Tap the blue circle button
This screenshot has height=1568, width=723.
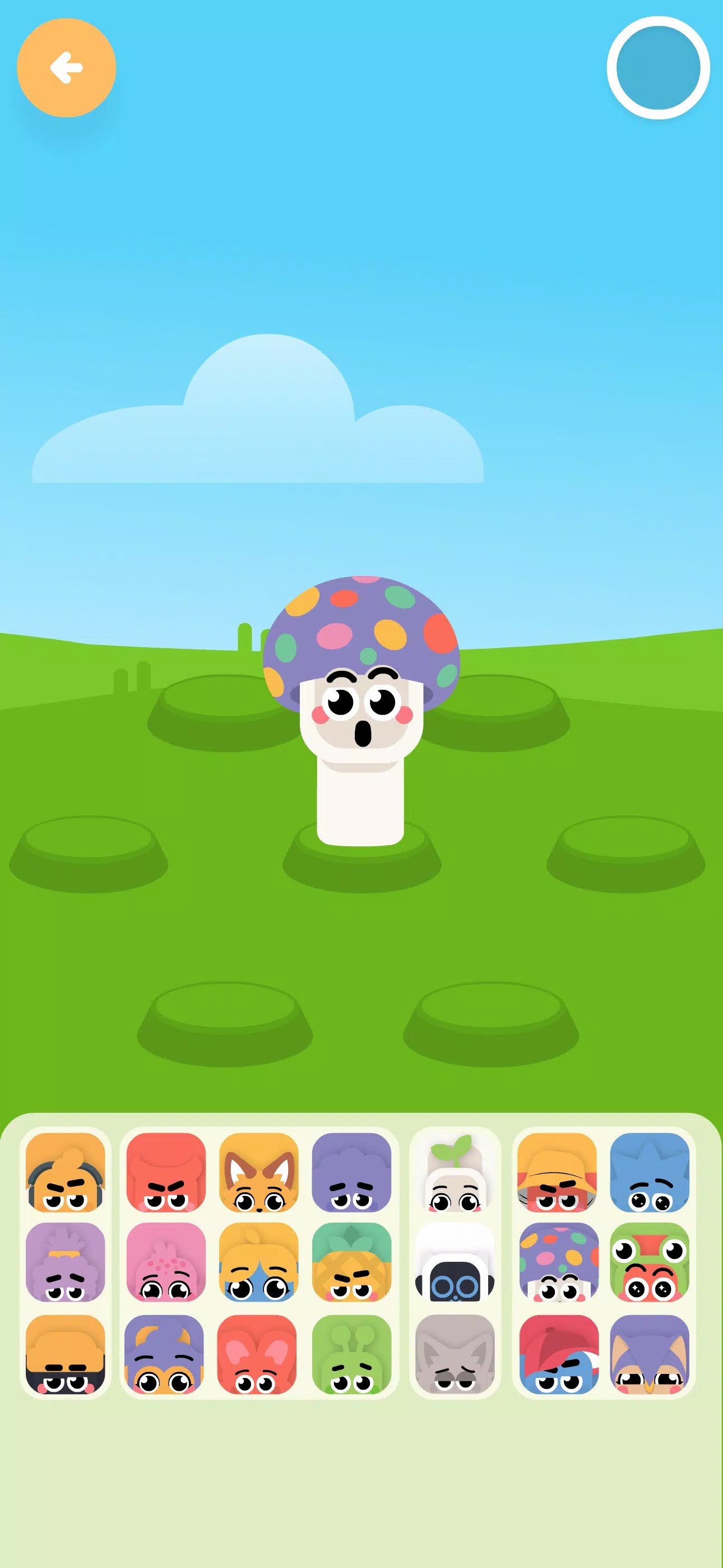tap(658, 67)
